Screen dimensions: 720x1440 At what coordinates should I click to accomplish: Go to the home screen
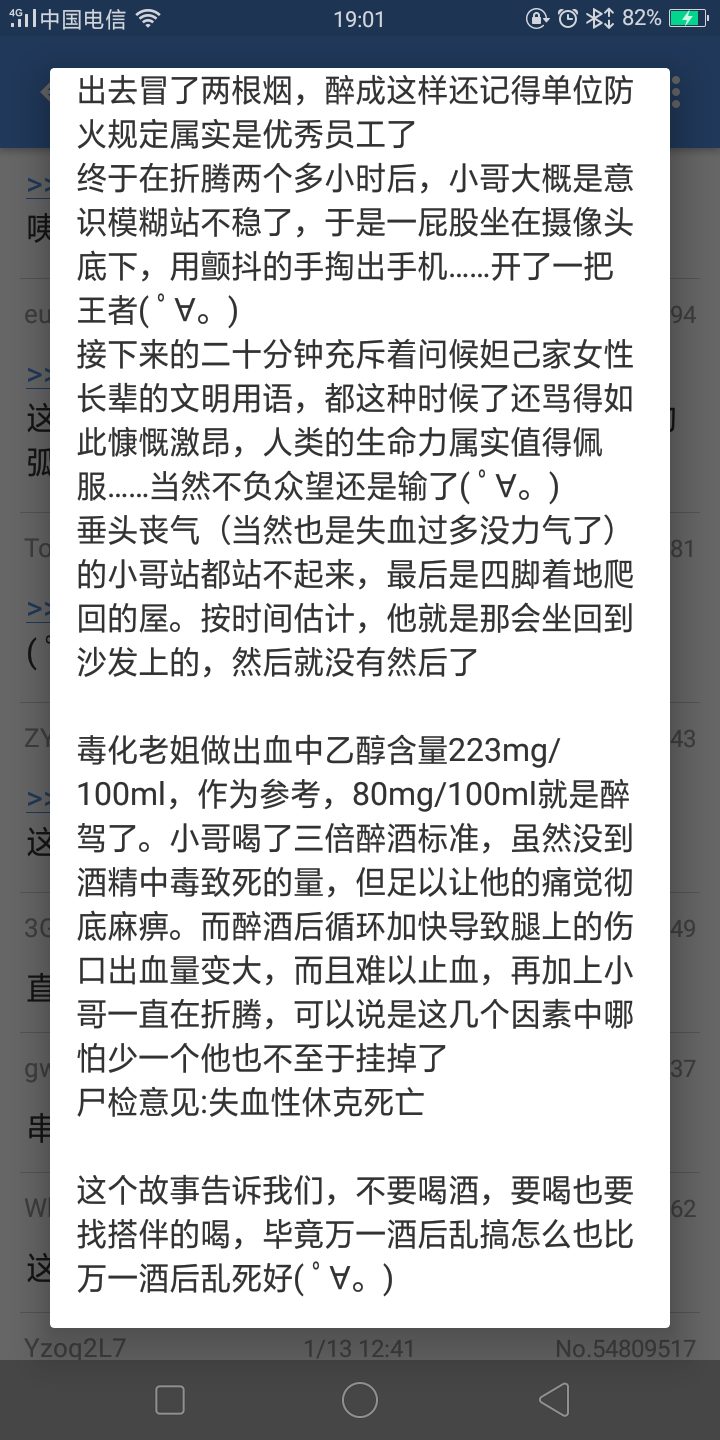click(x=360, y=1400)
